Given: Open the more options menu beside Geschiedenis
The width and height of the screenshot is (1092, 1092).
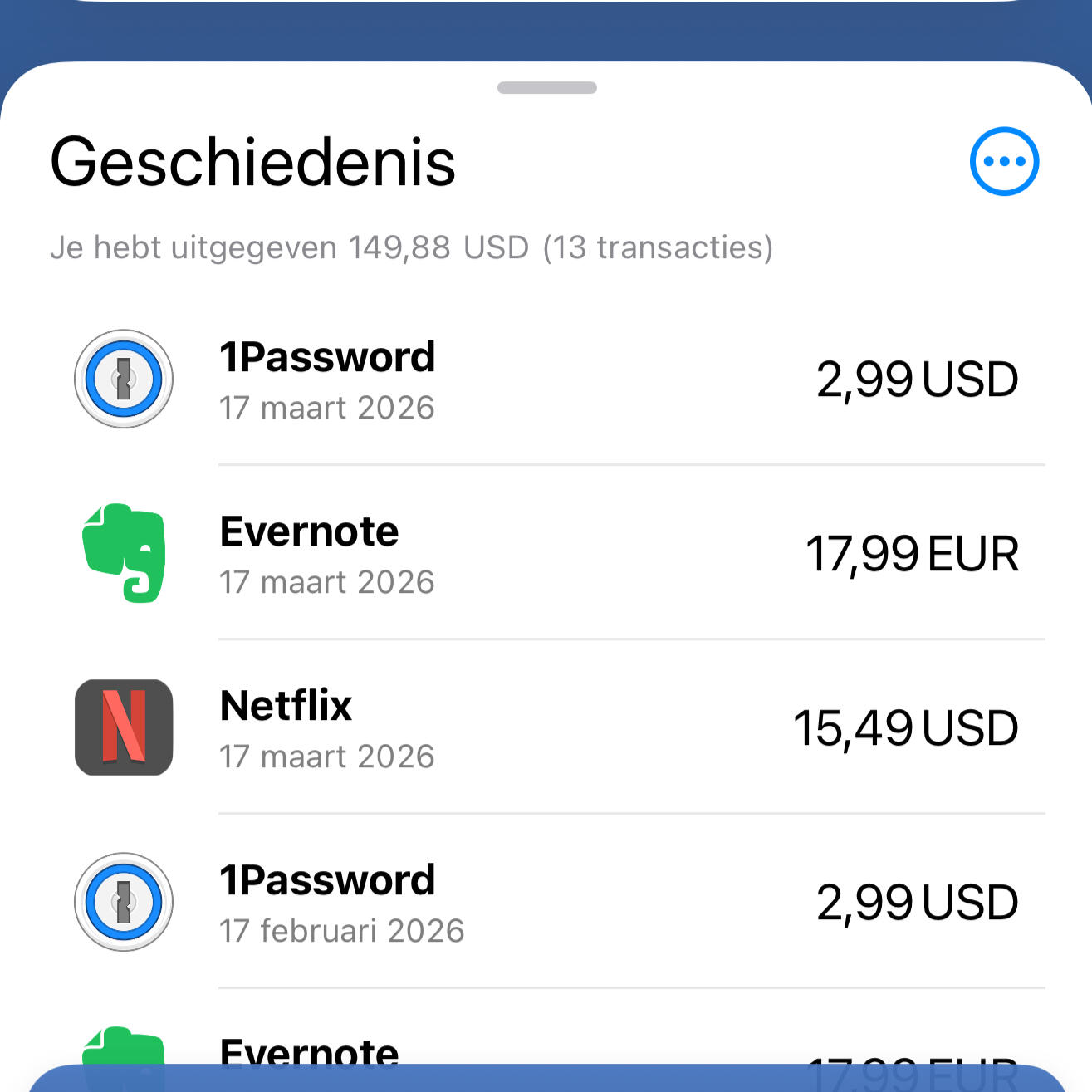Looking at the screenshot, I should [x=1004, y=161].
